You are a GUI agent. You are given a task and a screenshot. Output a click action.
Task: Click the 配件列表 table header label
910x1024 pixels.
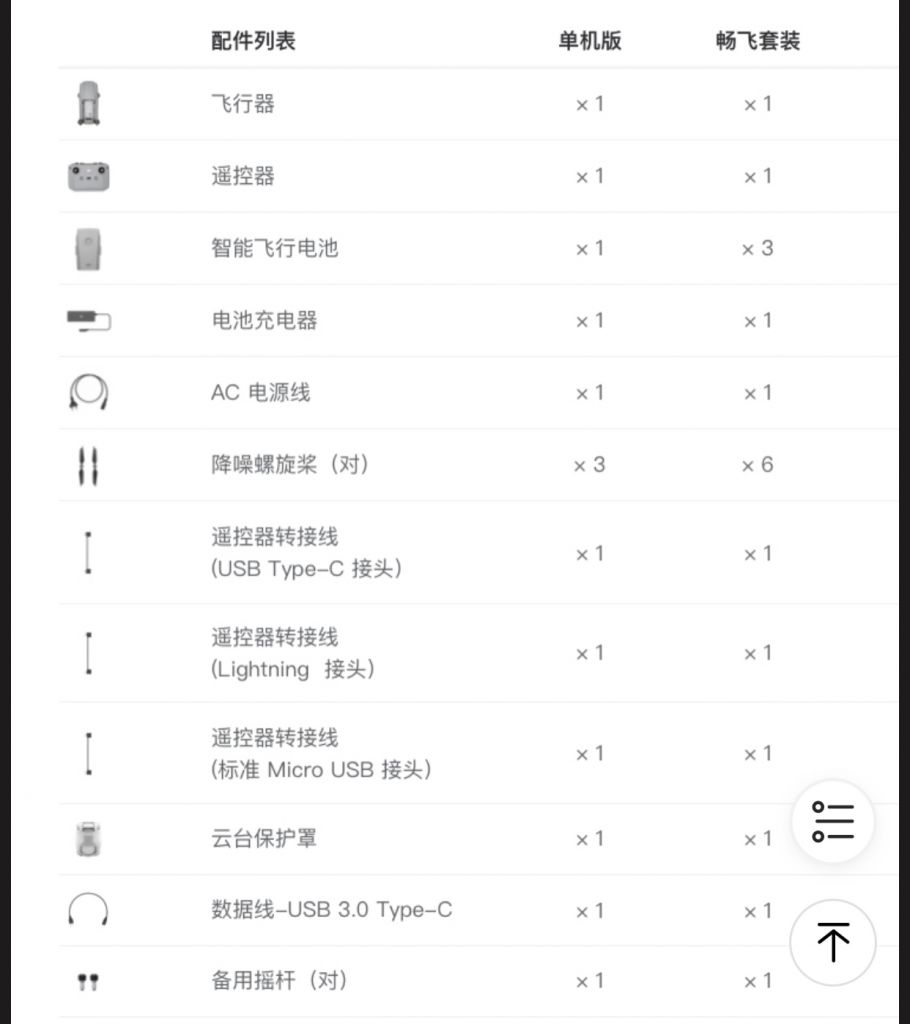point(253,40)
